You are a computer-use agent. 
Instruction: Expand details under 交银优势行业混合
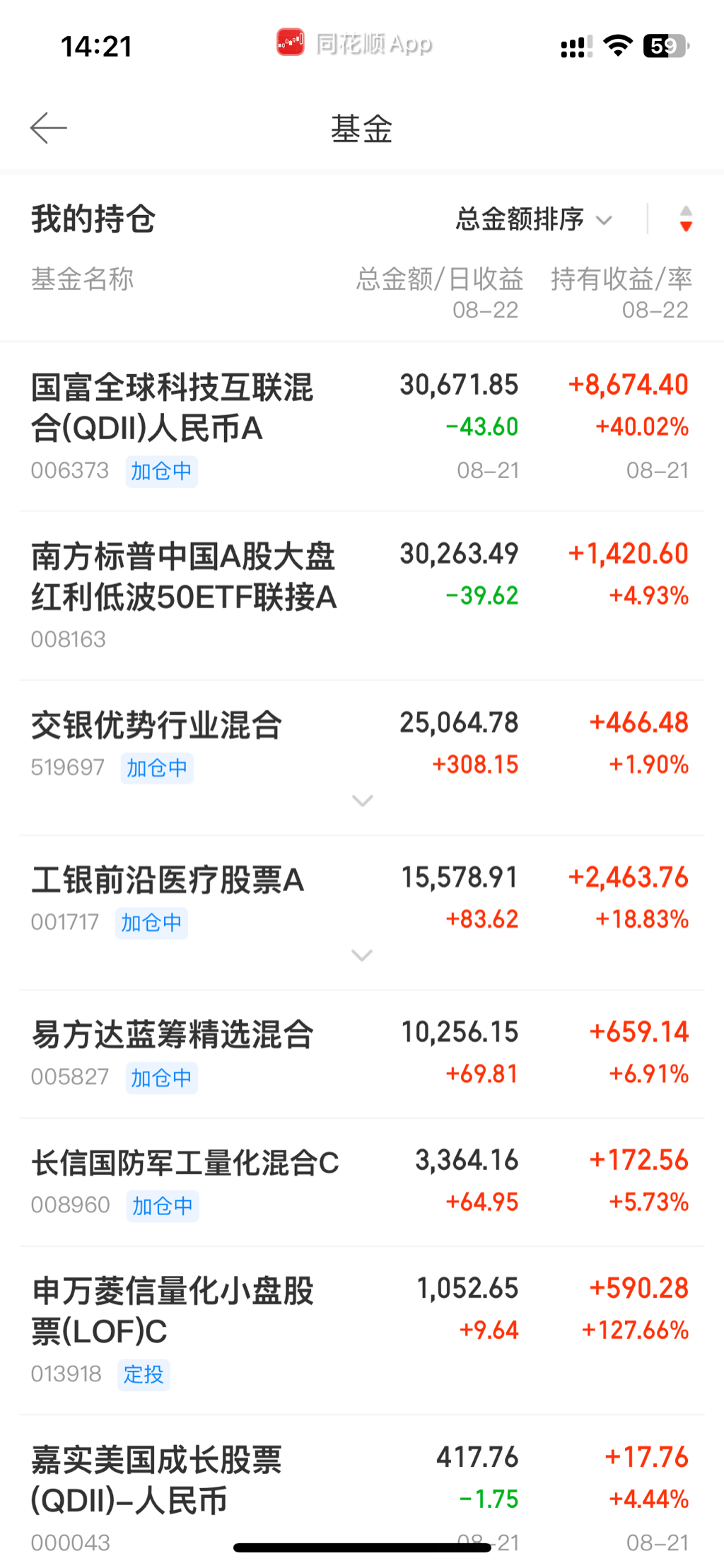click(x=362, y=801)
